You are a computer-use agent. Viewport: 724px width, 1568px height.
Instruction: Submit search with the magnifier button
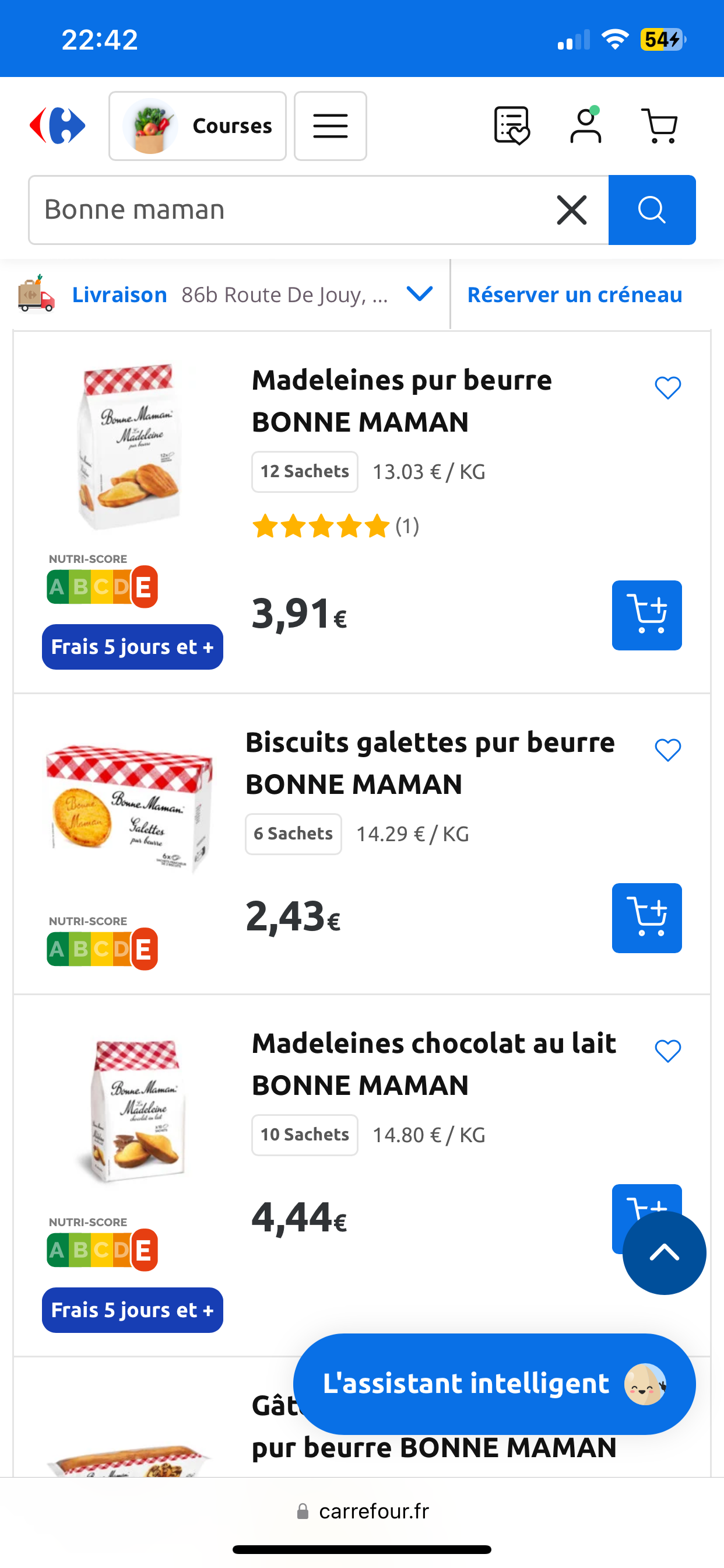tap(652, 210)
